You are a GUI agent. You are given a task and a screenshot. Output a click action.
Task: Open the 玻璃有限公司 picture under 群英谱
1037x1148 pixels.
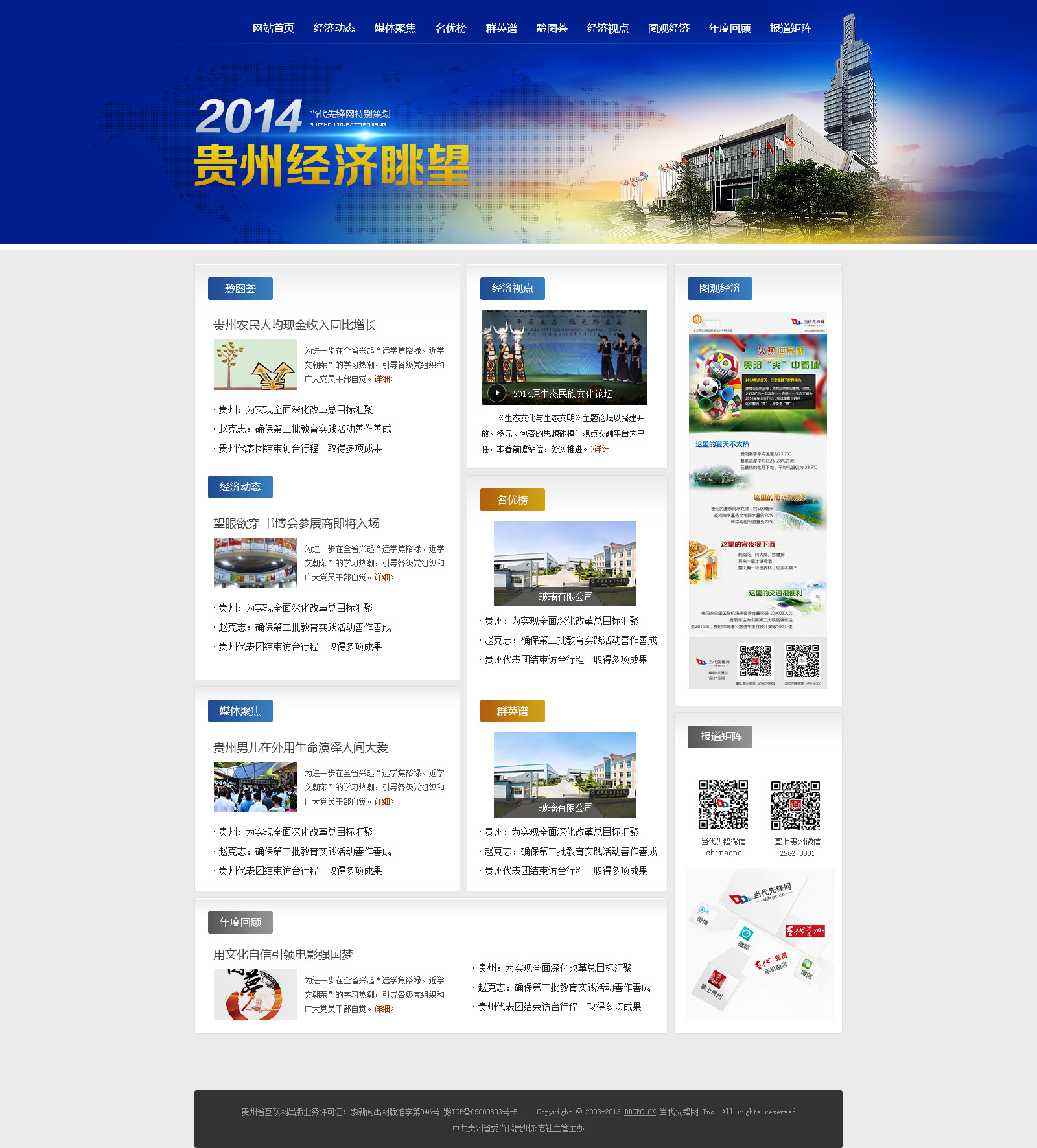coord(565,774)
